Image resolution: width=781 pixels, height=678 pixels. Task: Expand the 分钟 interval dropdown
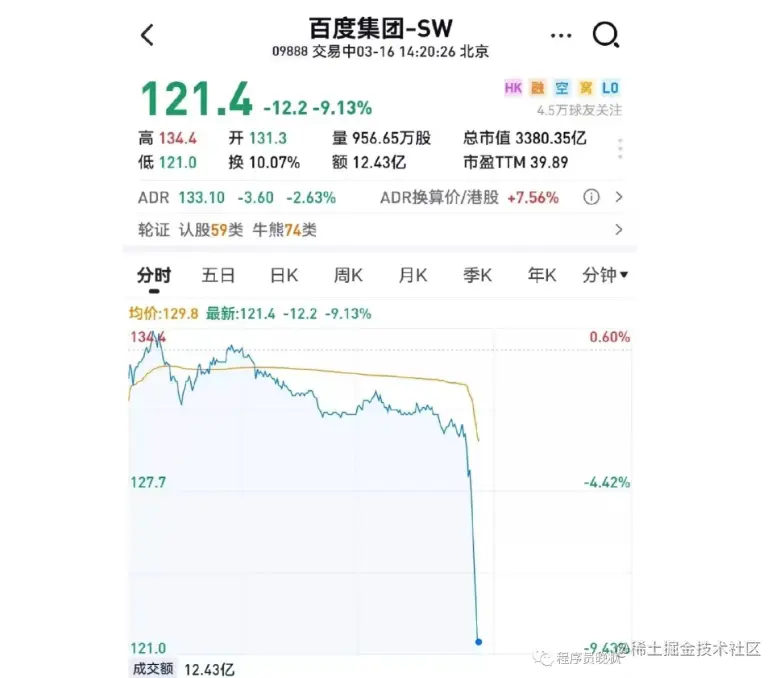coord(605,275)
